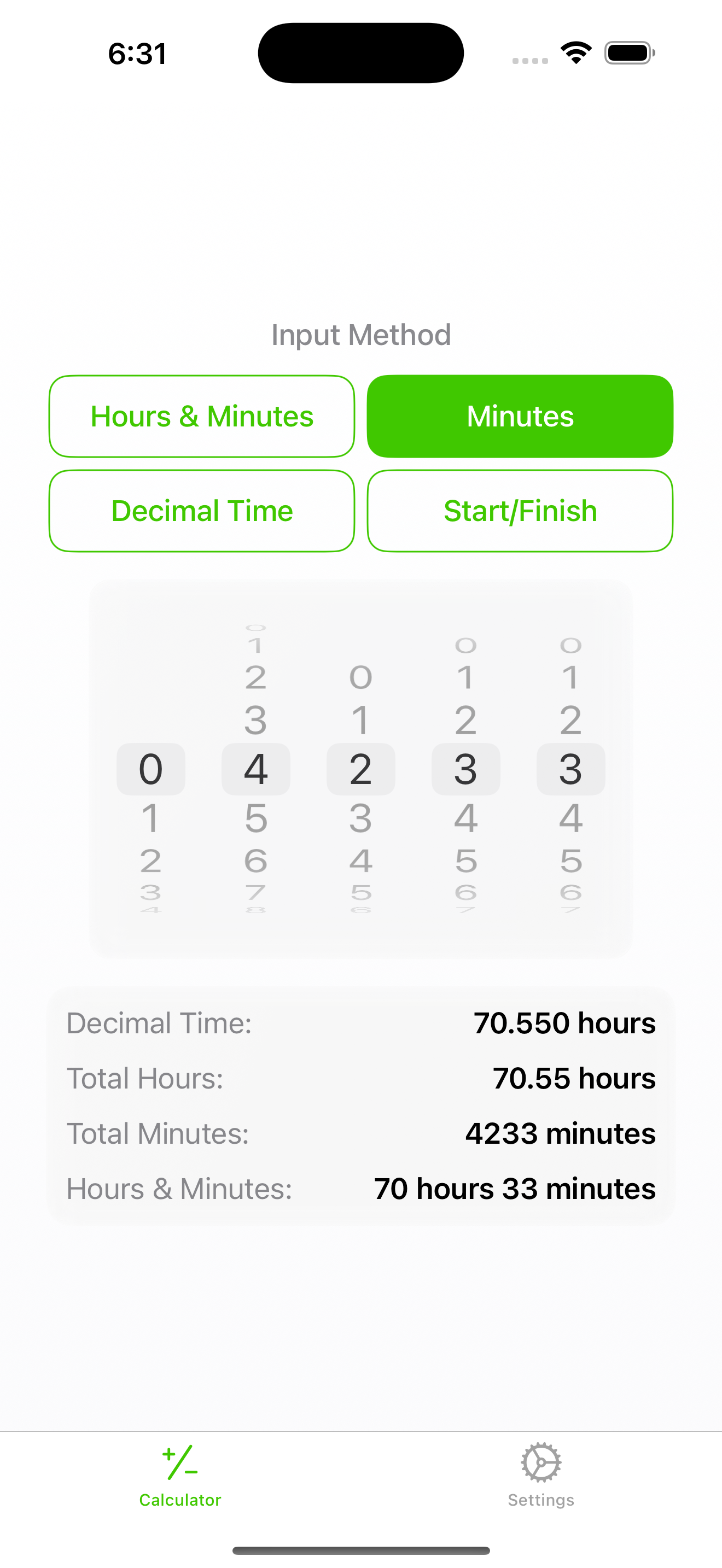This screenshot has height=1568, width=722.
Task: Tap the 70 hours 33 minutes result
Action: 514,1187
